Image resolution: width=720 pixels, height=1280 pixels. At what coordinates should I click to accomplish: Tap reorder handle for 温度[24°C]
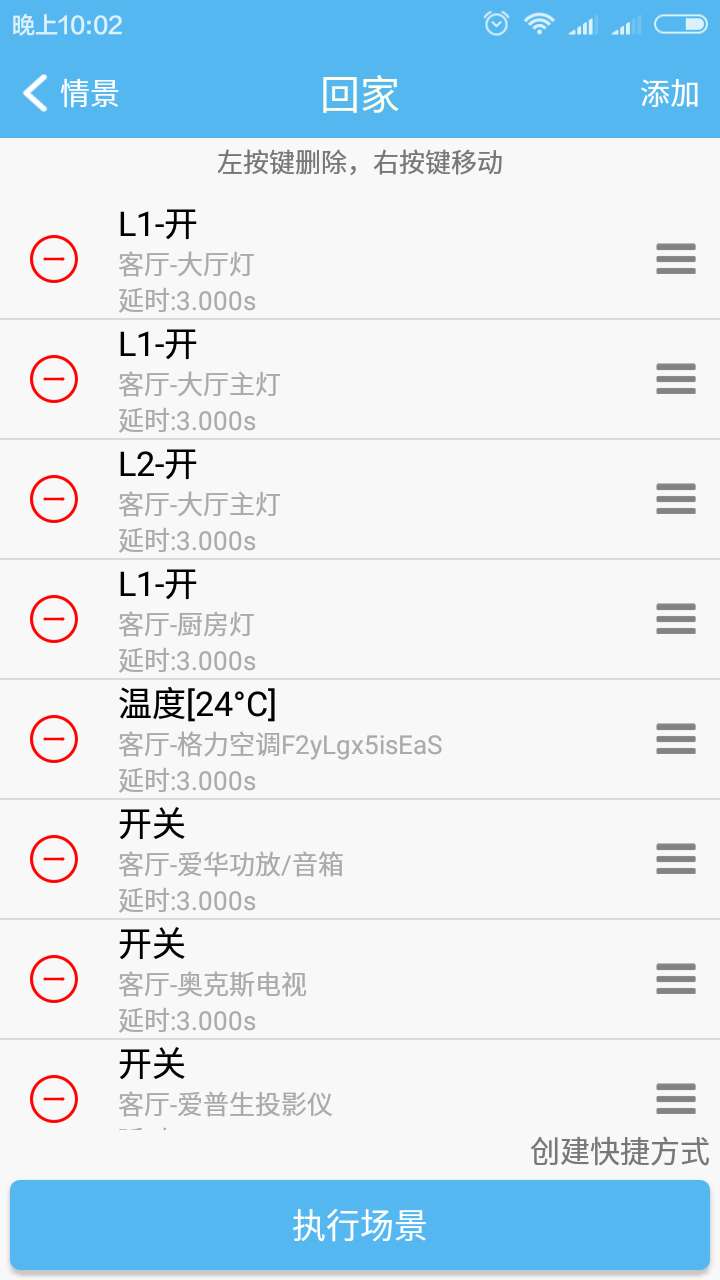(676, 740)
